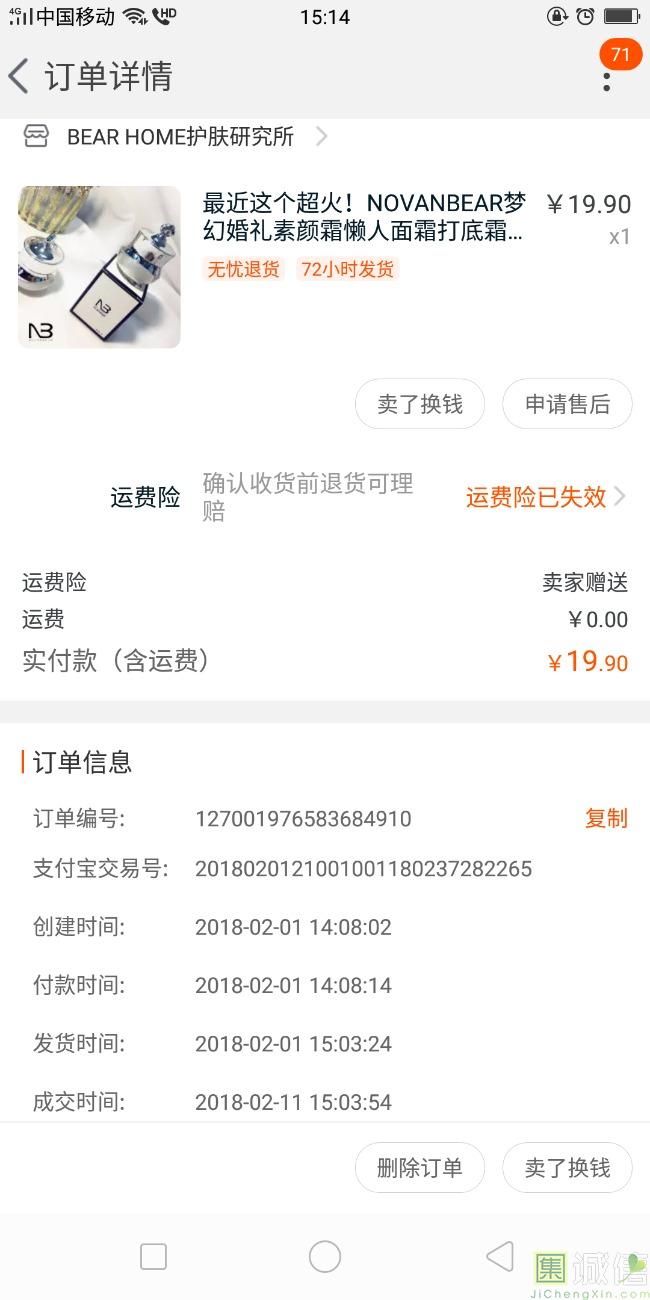Go to the system home screen
This screenshot has height=1300, width=650.
[325, 1256]
